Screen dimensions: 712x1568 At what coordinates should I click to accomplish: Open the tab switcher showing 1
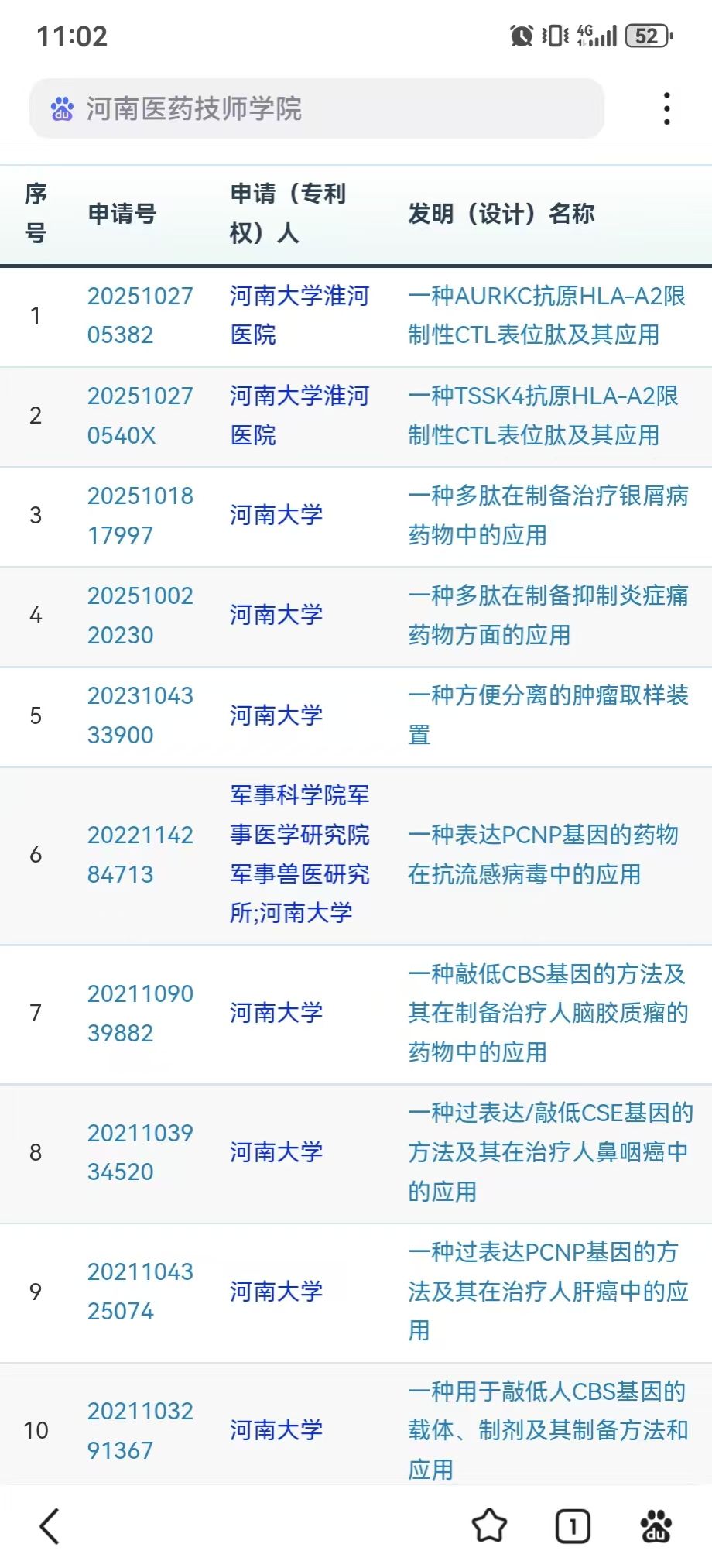[x=573, y=1526]
